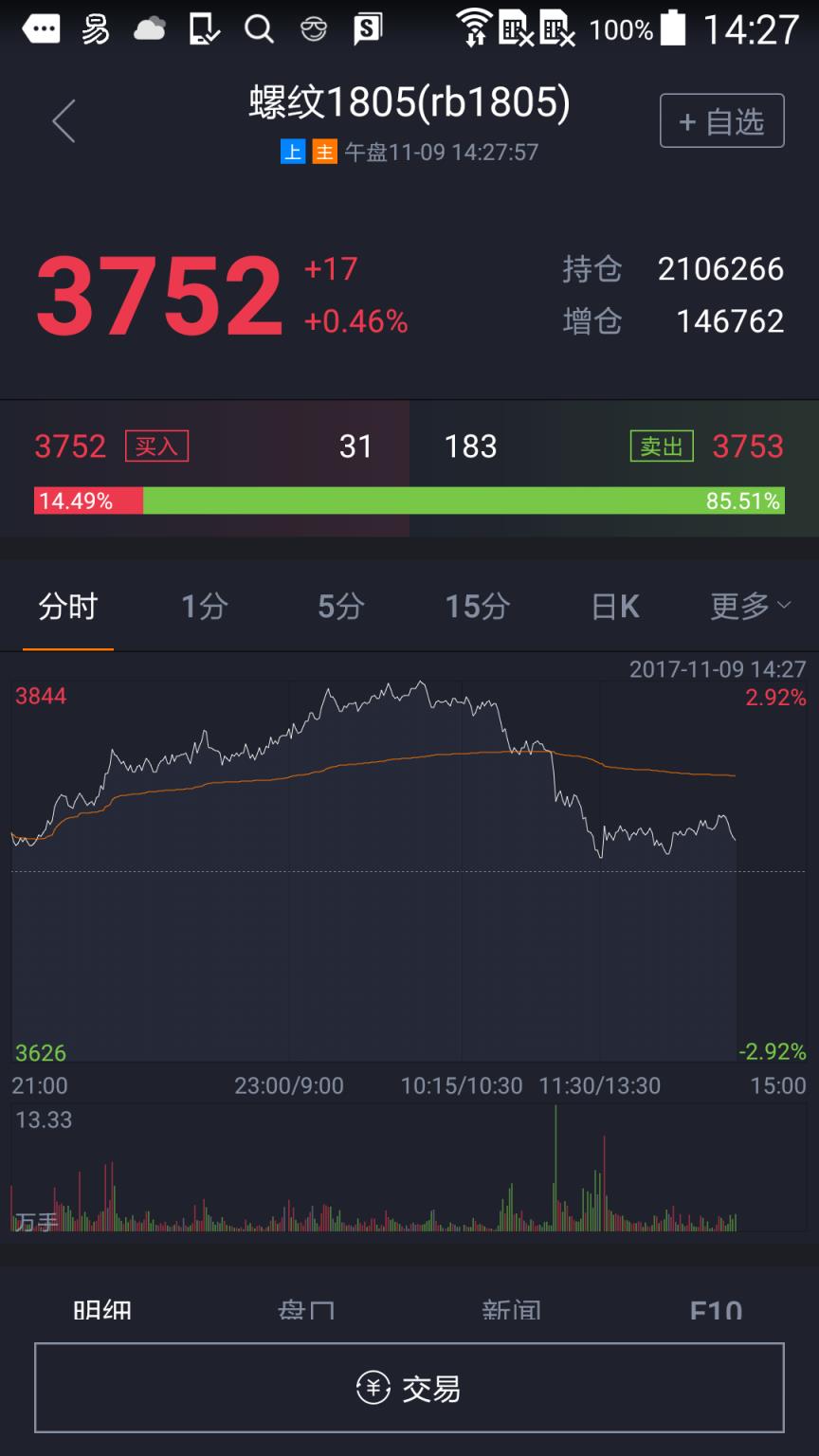
Task: Tap the download-check notification icon
Action: [204, 29]
